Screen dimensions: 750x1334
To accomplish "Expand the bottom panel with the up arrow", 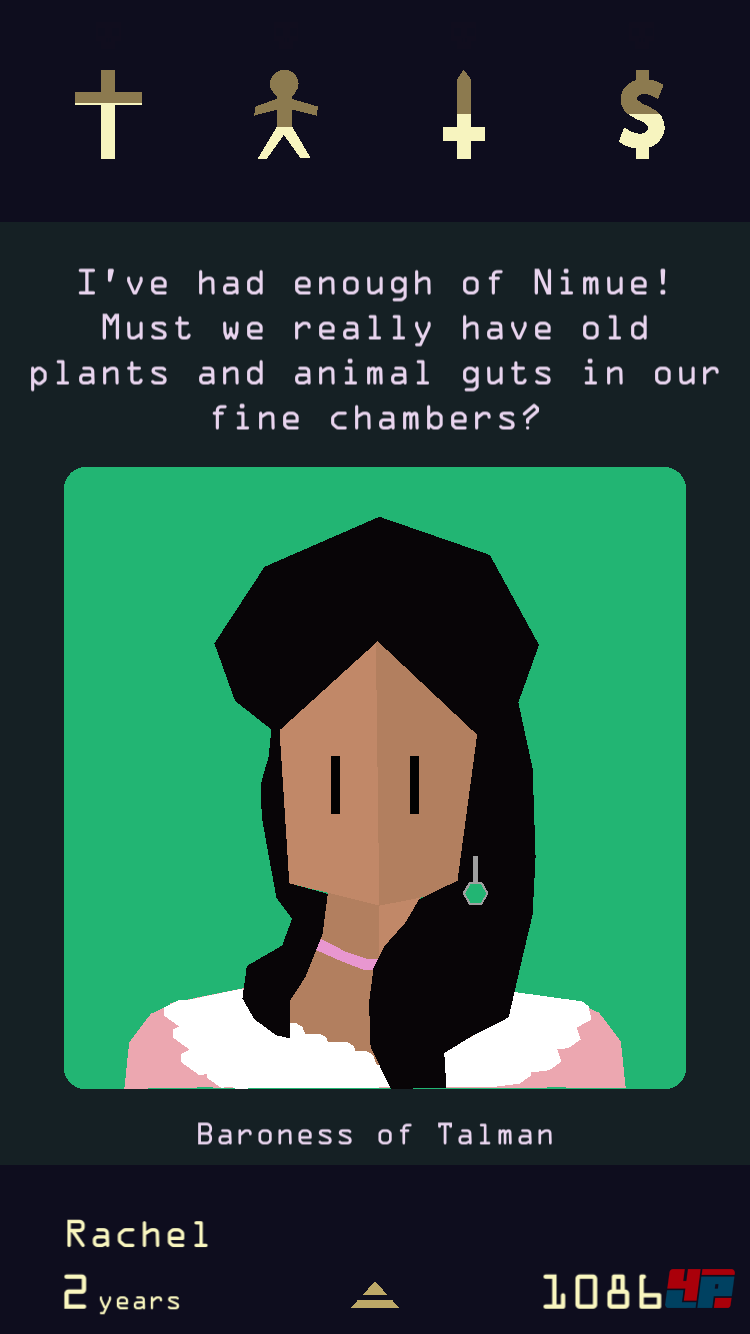I will coord(375,1295).
